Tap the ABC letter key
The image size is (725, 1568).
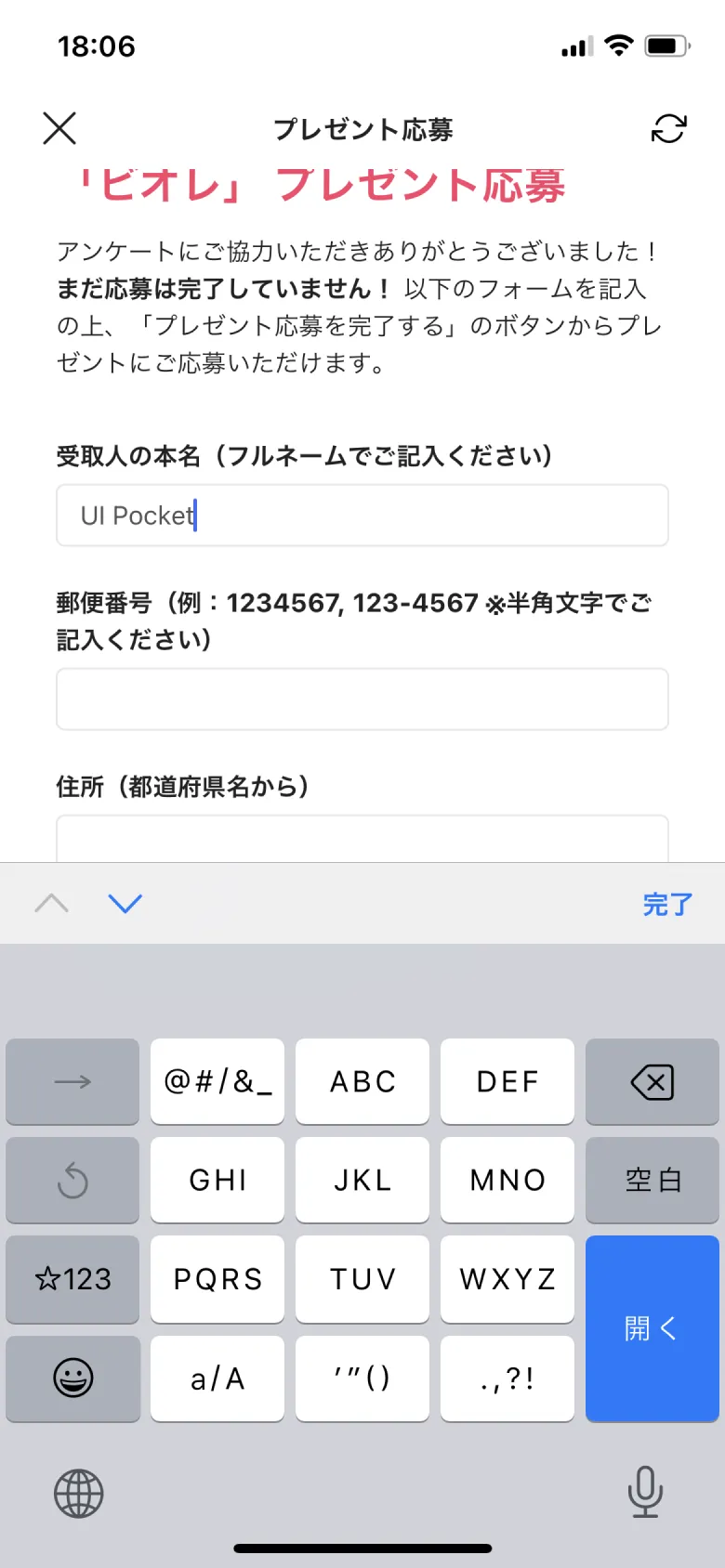click(362, 1081)
